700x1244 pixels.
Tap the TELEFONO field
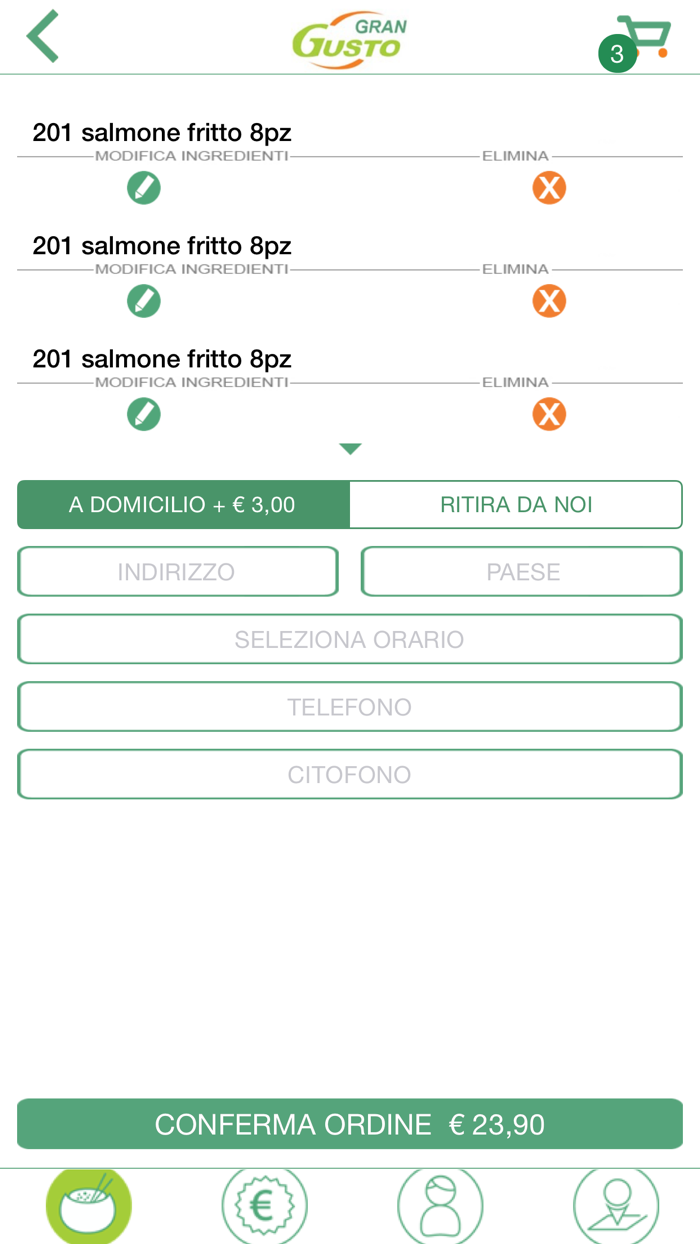[350, 707]
